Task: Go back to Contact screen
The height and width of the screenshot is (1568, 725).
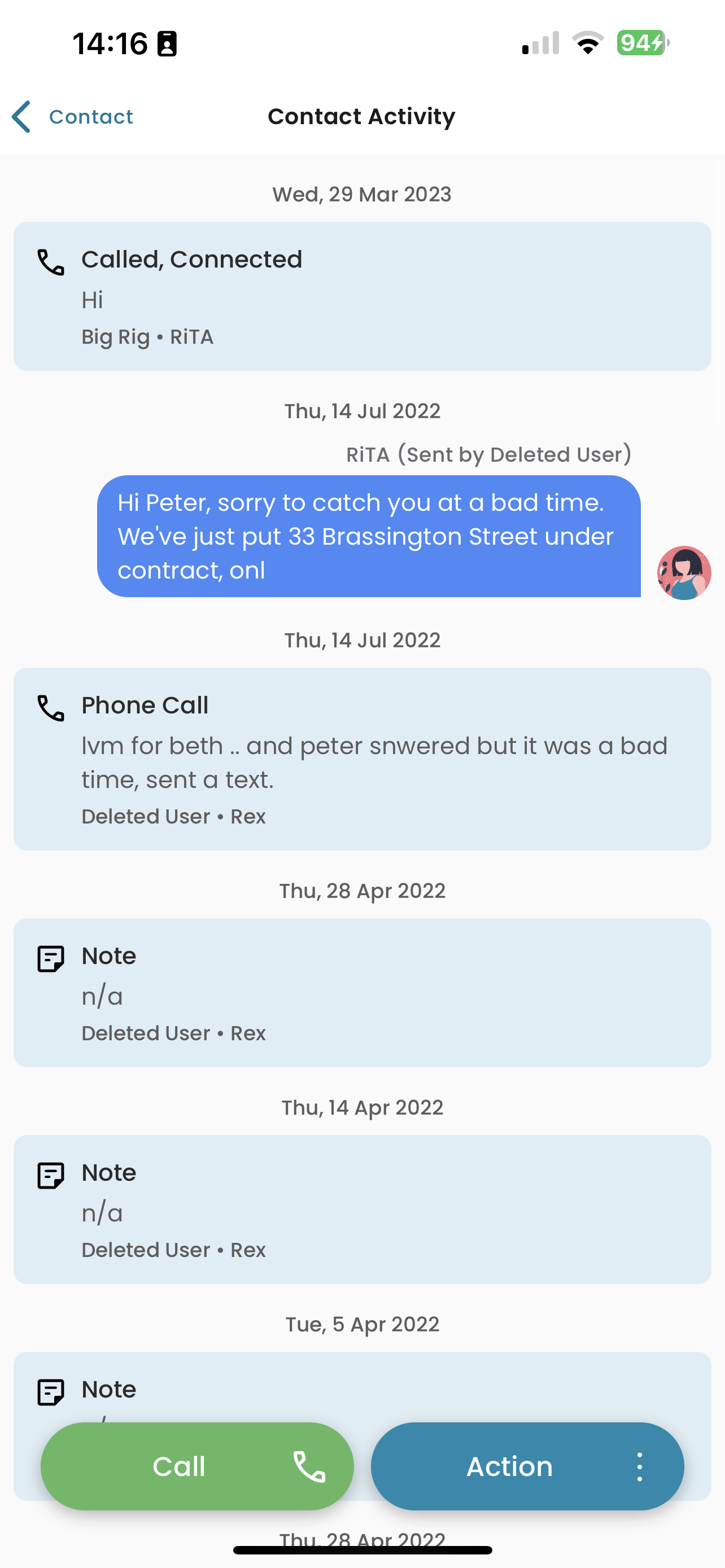Action: pos(73,116)
